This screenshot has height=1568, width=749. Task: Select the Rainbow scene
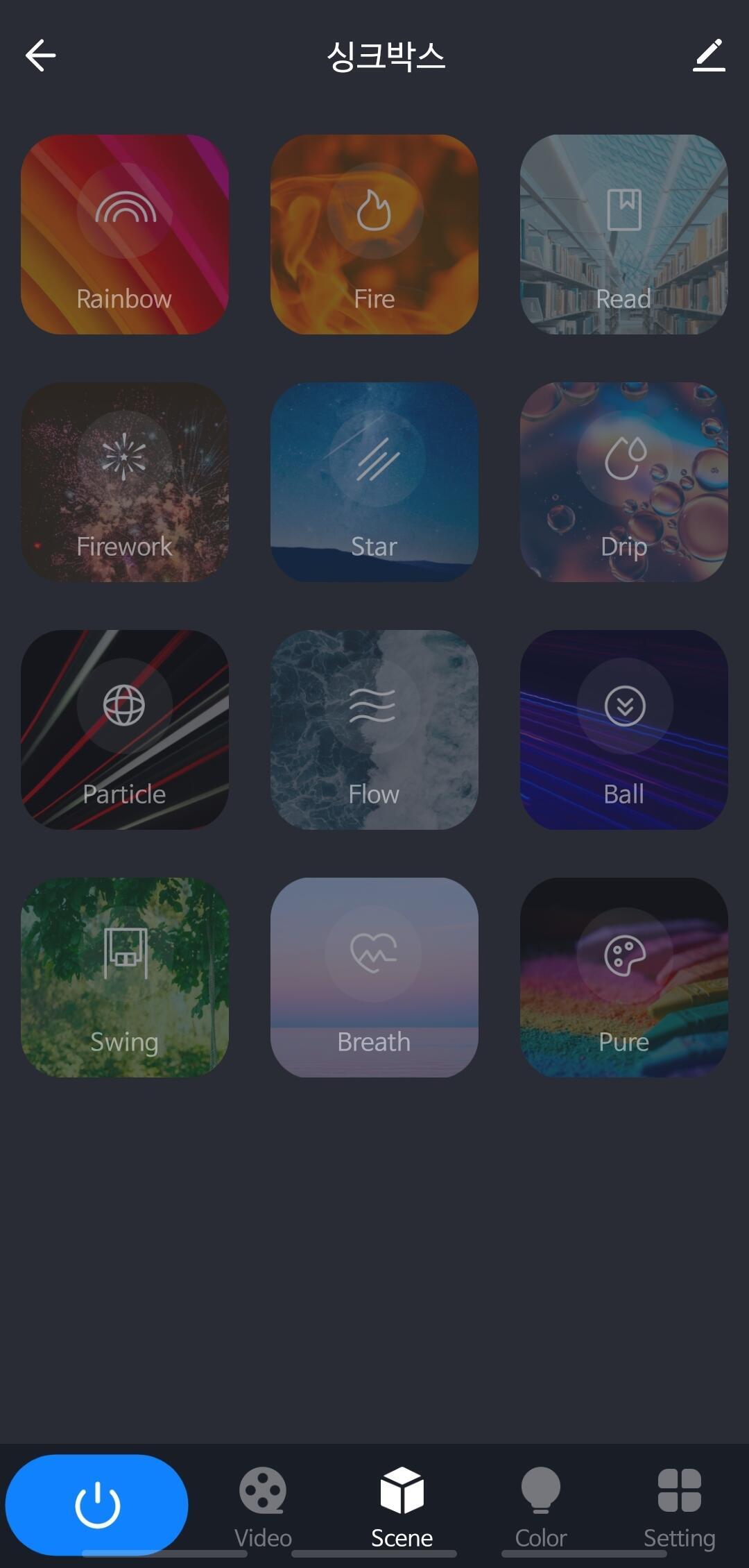point(125,235)
